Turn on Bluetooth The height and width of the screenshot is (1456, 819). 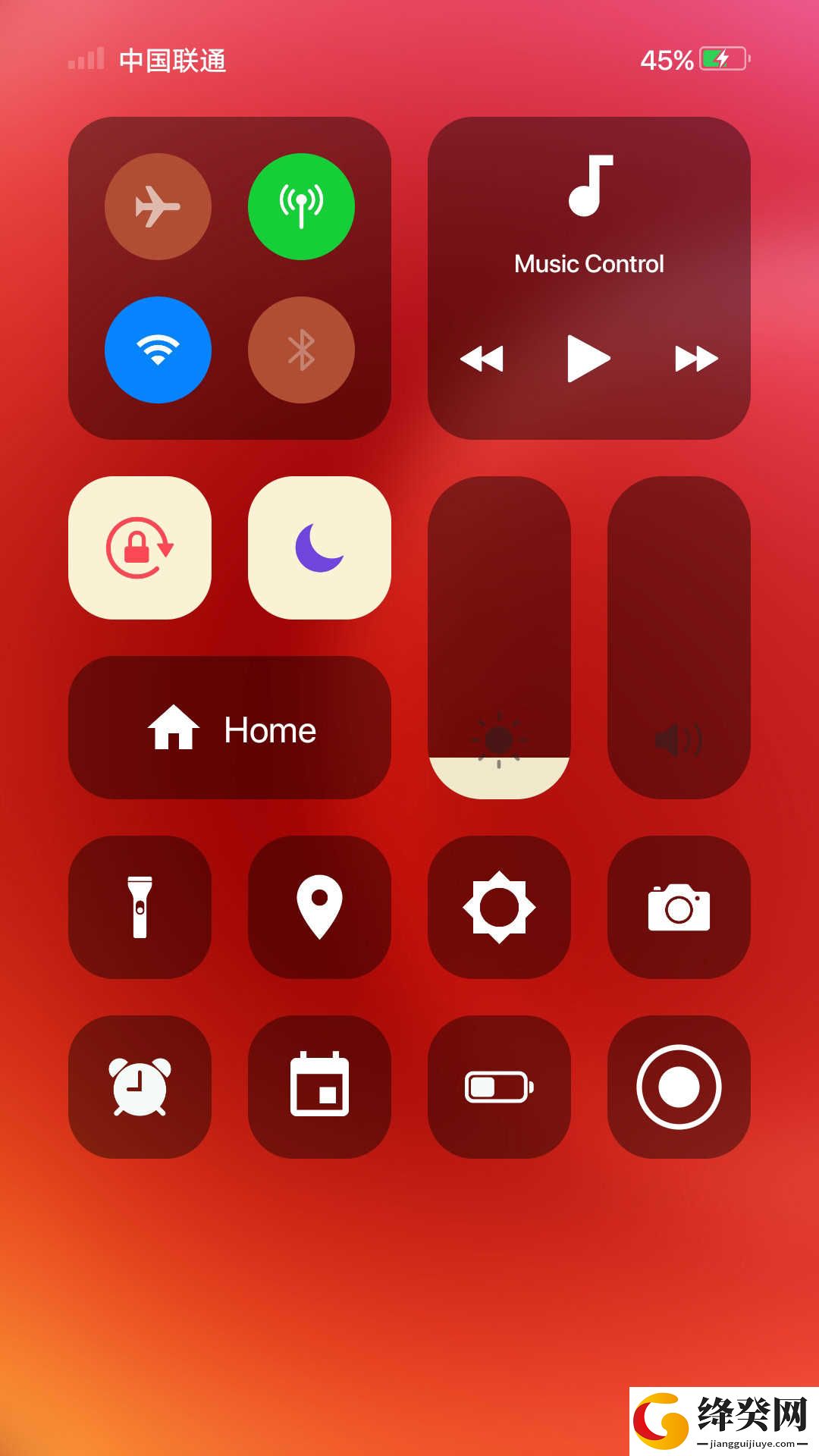(301, 350)
